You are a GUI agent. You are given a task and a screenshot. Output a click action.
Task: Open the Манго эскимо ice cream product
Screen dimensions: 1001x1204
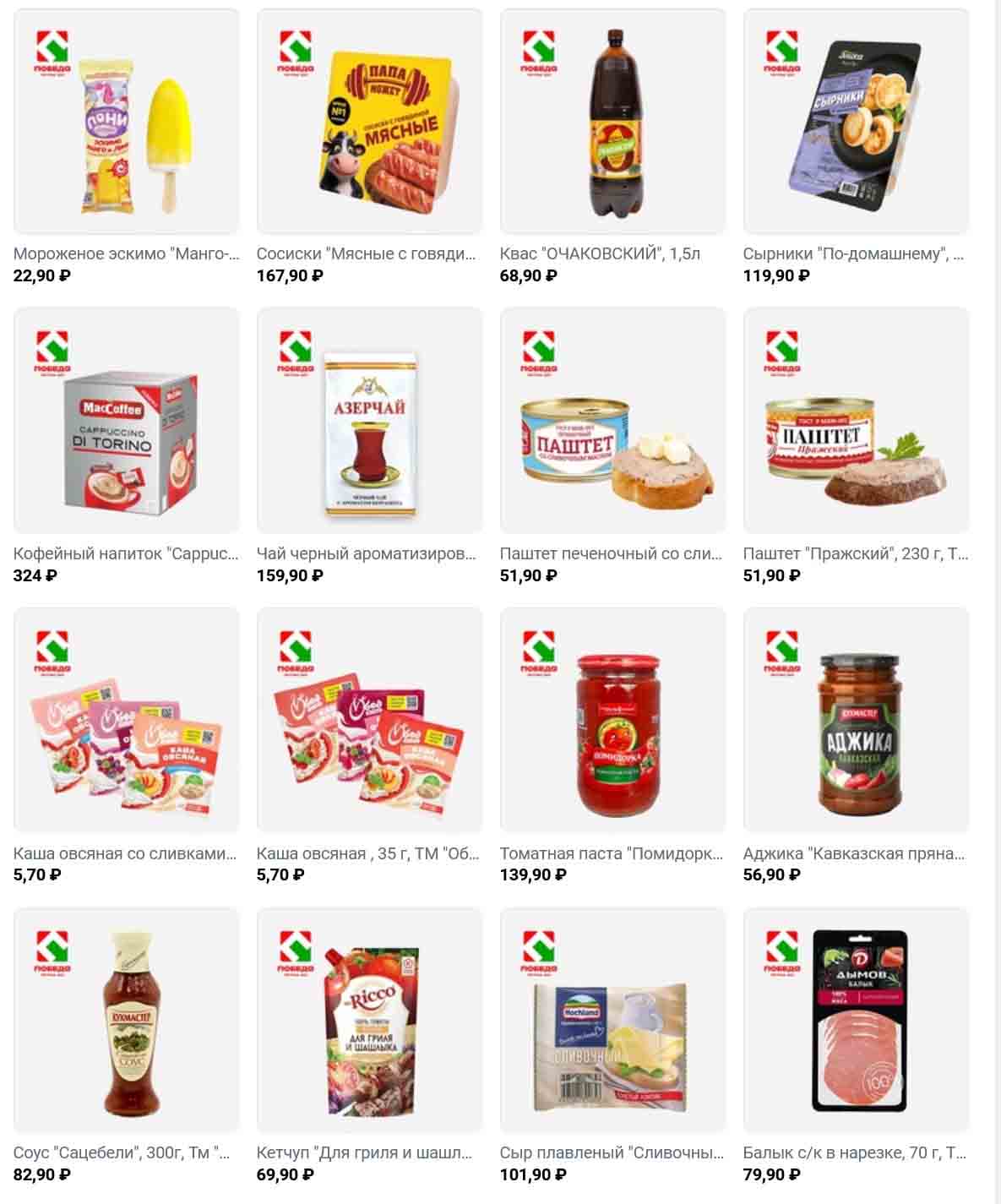point(126,123)
